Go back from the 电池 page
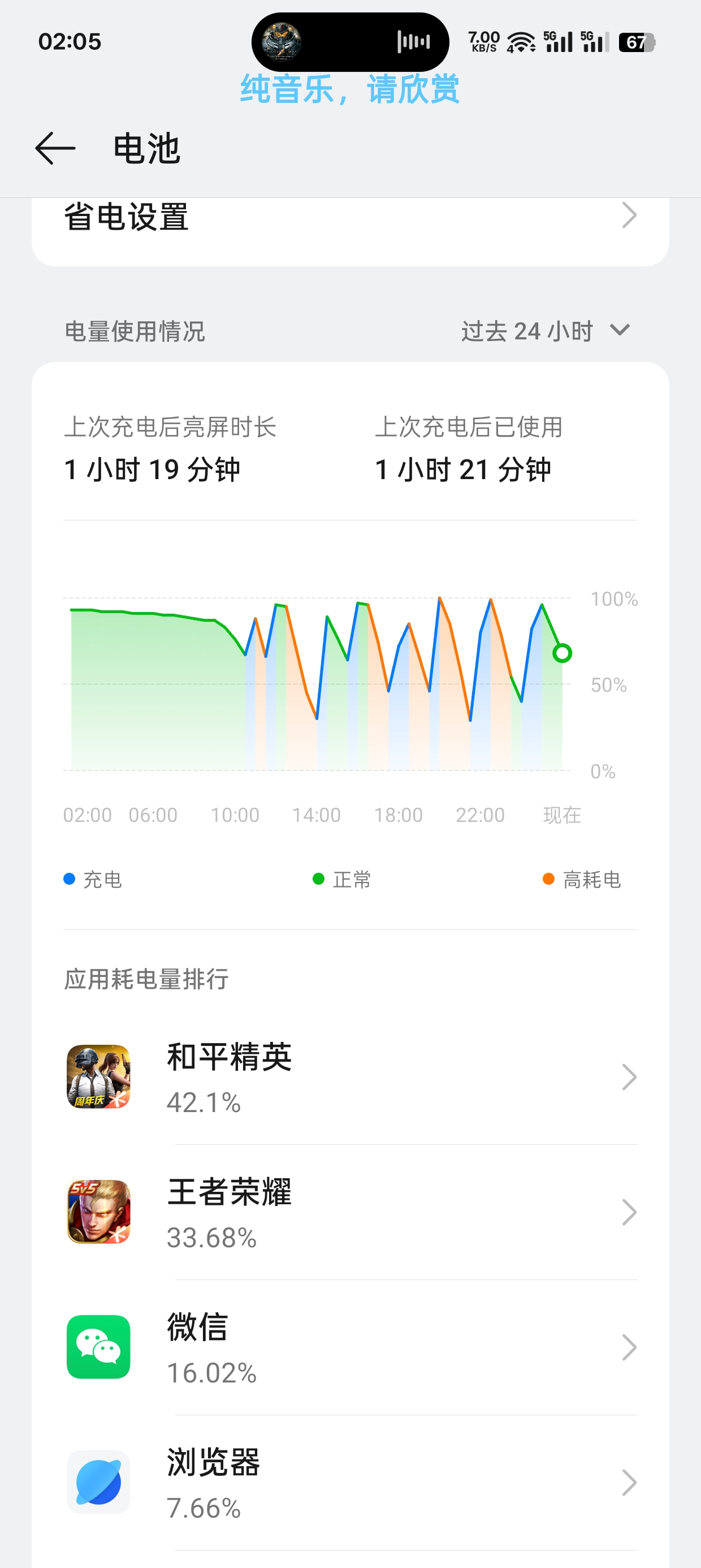Image resolution: width=701 pixels, height=1568 pixels. (55, 149)
